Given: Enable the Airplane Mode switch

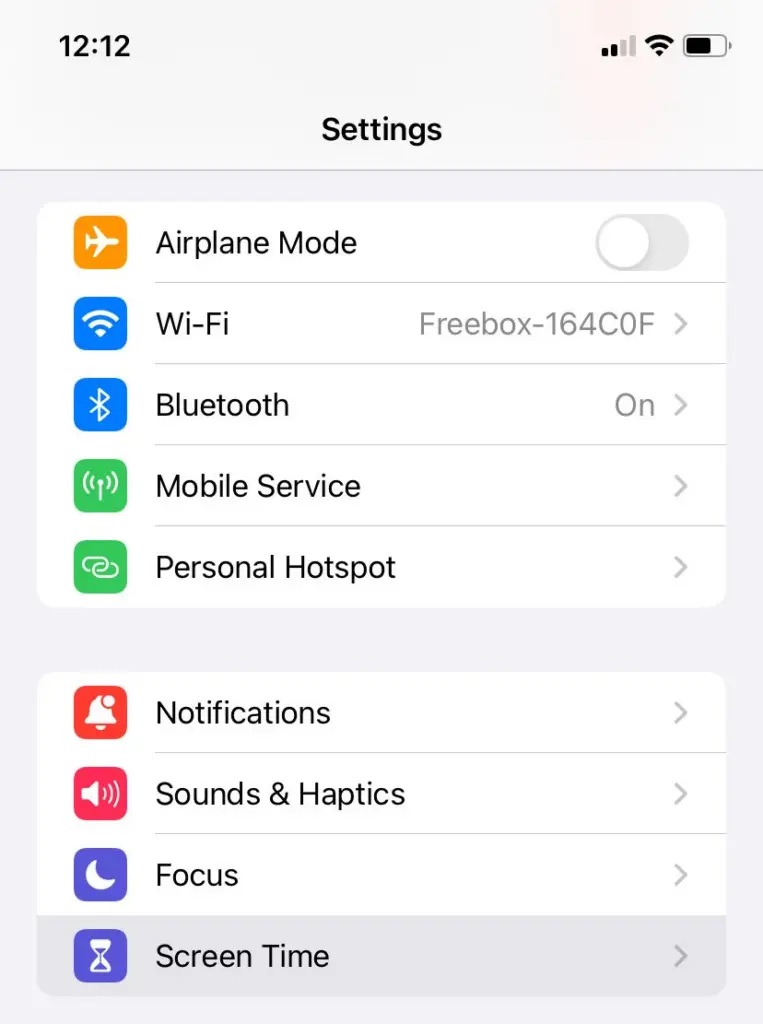Looking at the screenshot, I should 641,243.
